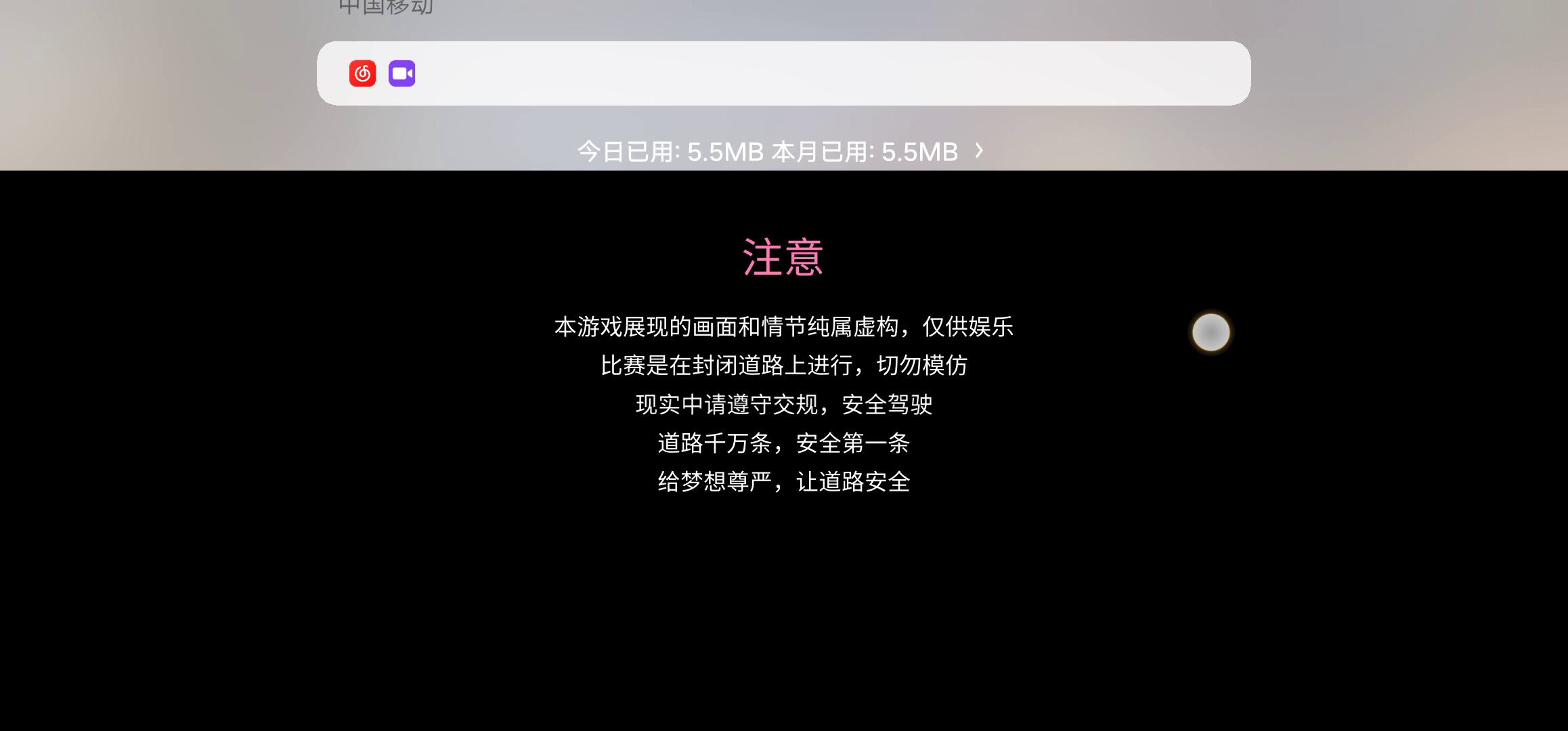This screenshot has height=731, width=1568.
Task: Open NetEase Cloud Music red app icon
Action: pyautogui.click(x=362, y=73)
